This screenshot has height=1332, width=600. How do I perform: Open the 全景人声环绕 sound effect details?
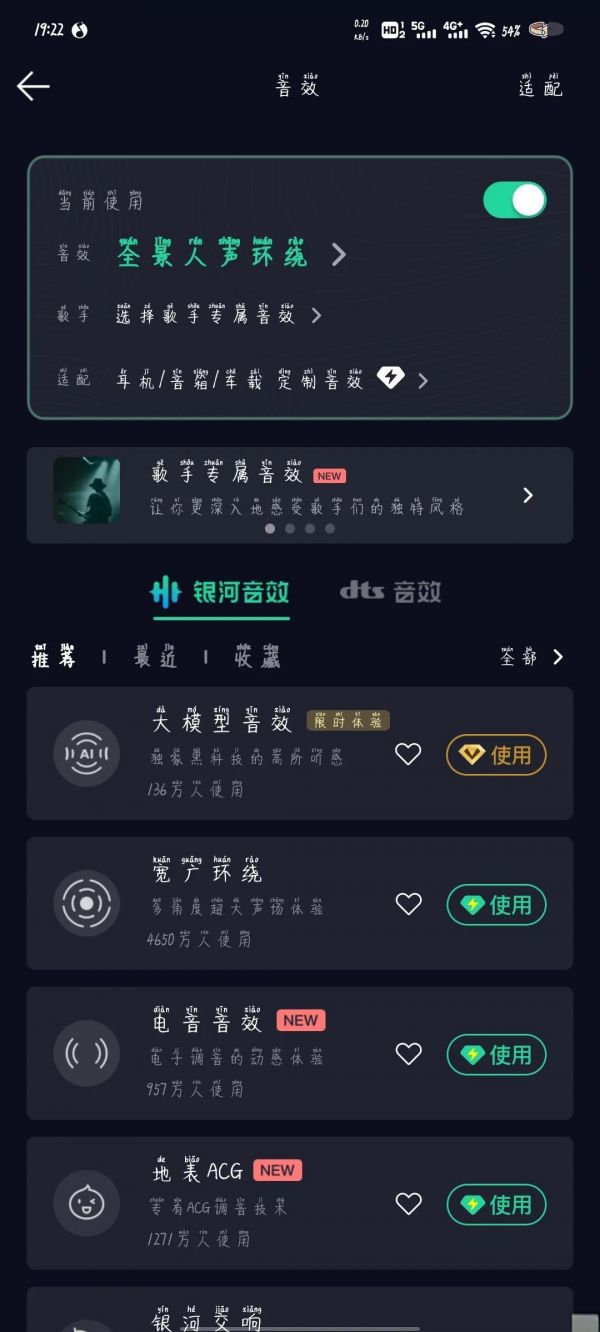(x=230, y=255)
